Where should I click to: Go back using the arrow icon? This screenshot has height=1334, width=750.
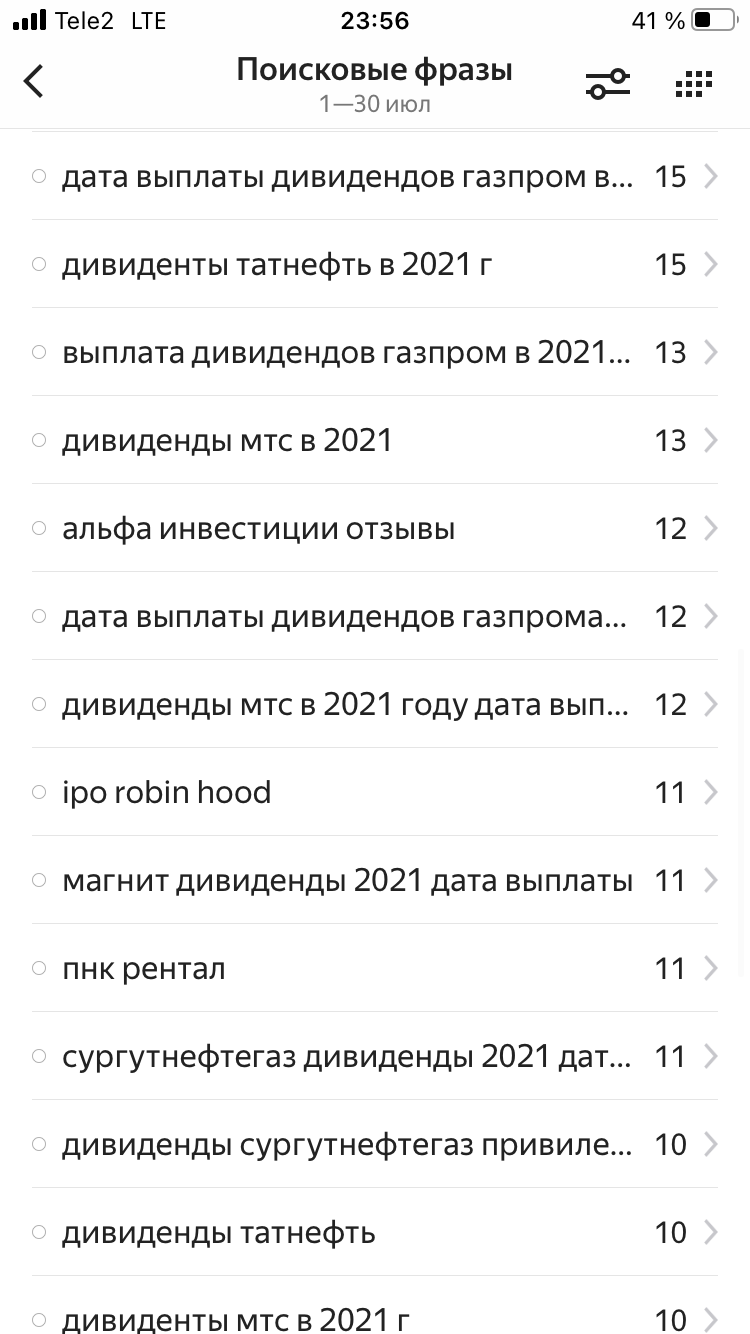(34, 82)
